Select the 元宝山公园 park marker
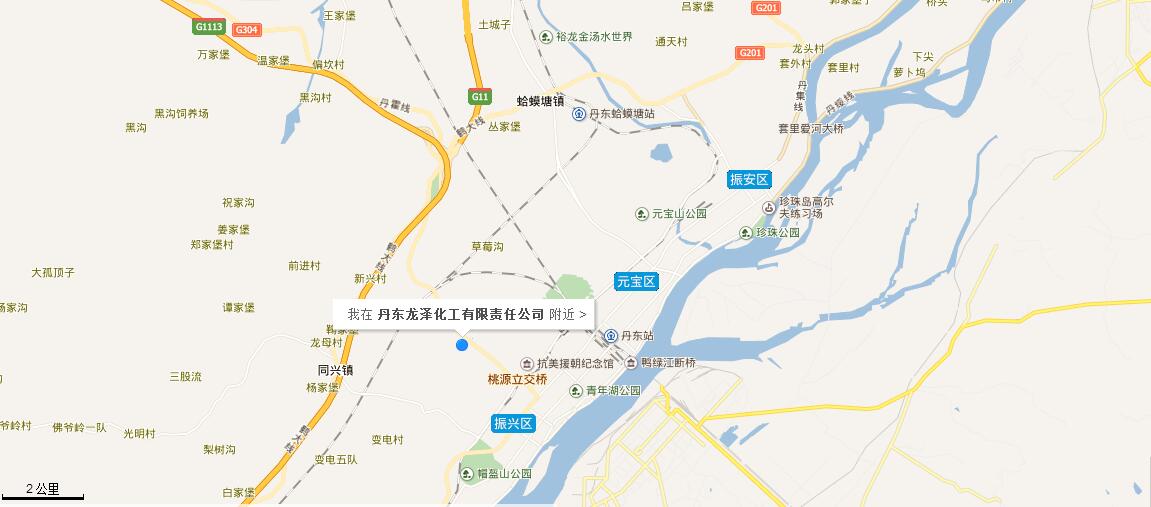Image resolution: width=1151 pixels, height=507 pixels. tap(642, 214)
